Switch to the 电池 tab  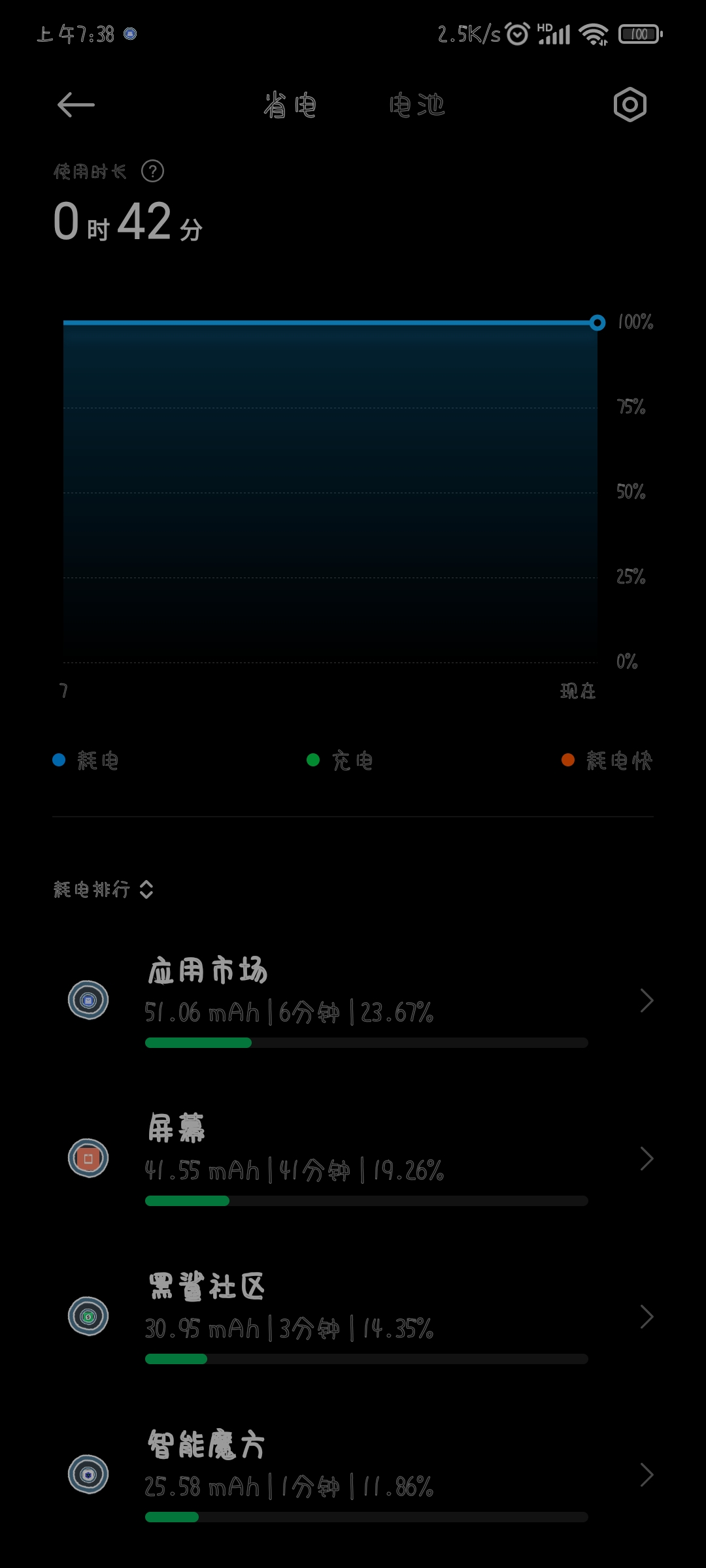pyautogui.click(x=417, y=105)
